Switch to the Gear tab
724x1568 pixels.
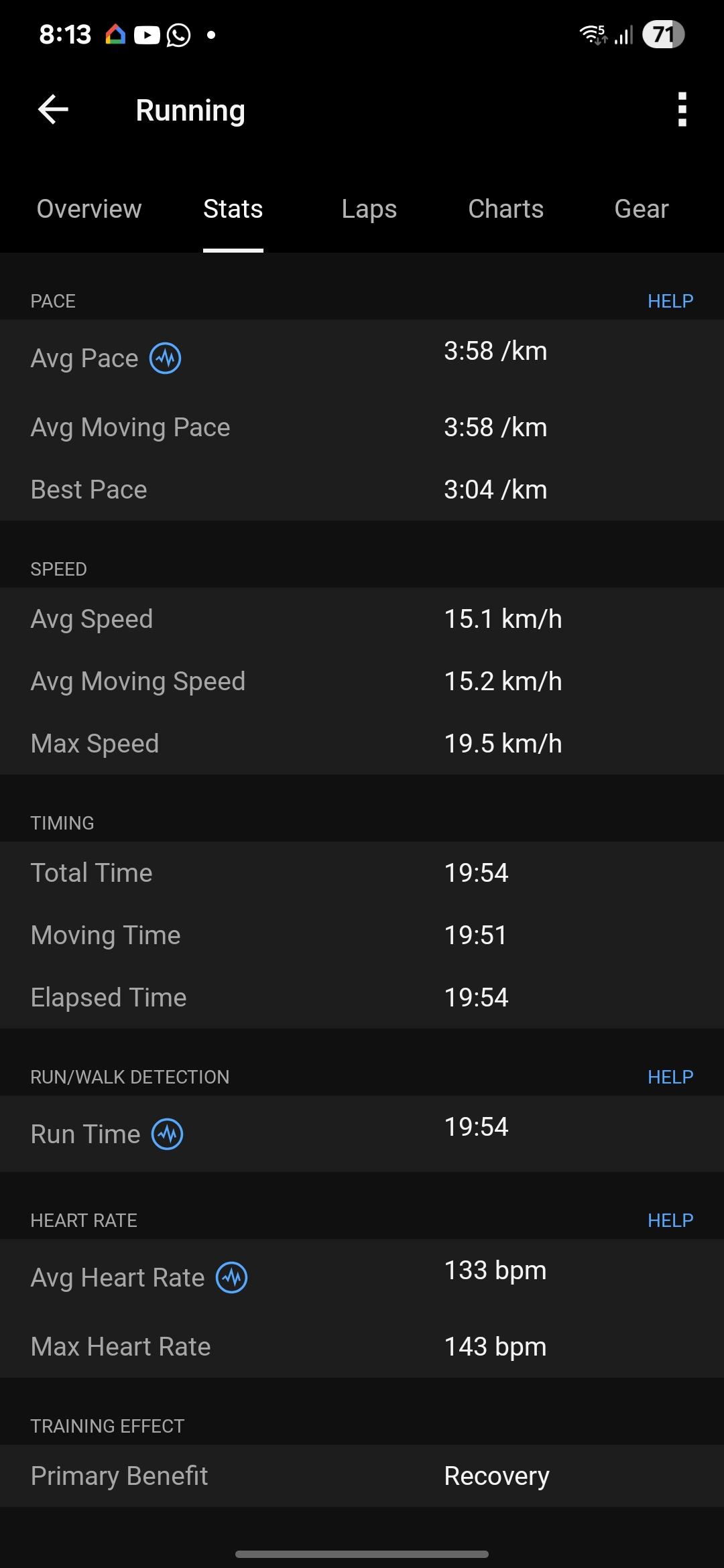pyautogui.click(x=642, y=209)
